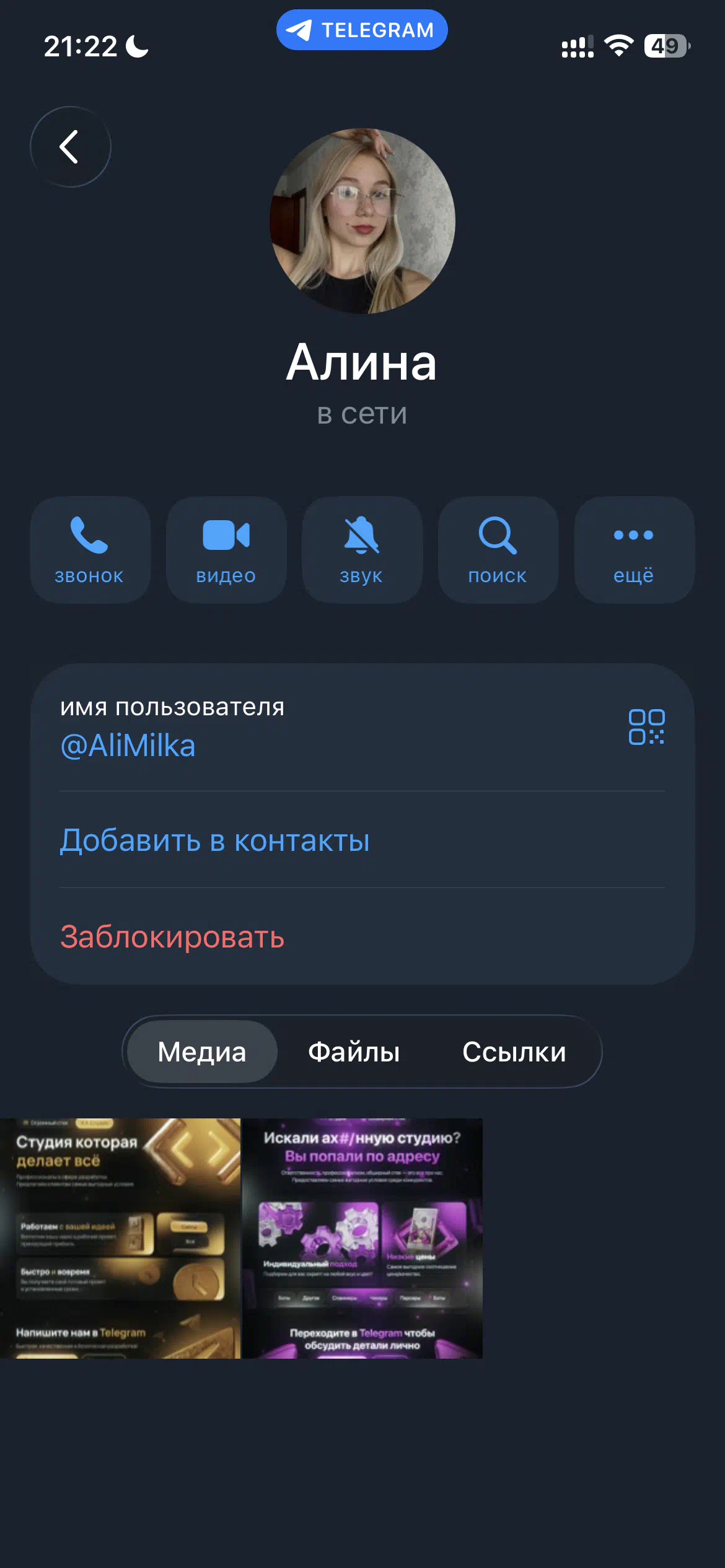Switch to the Медиа tab
725x1568 pixels.
[x=202, y=1052]
